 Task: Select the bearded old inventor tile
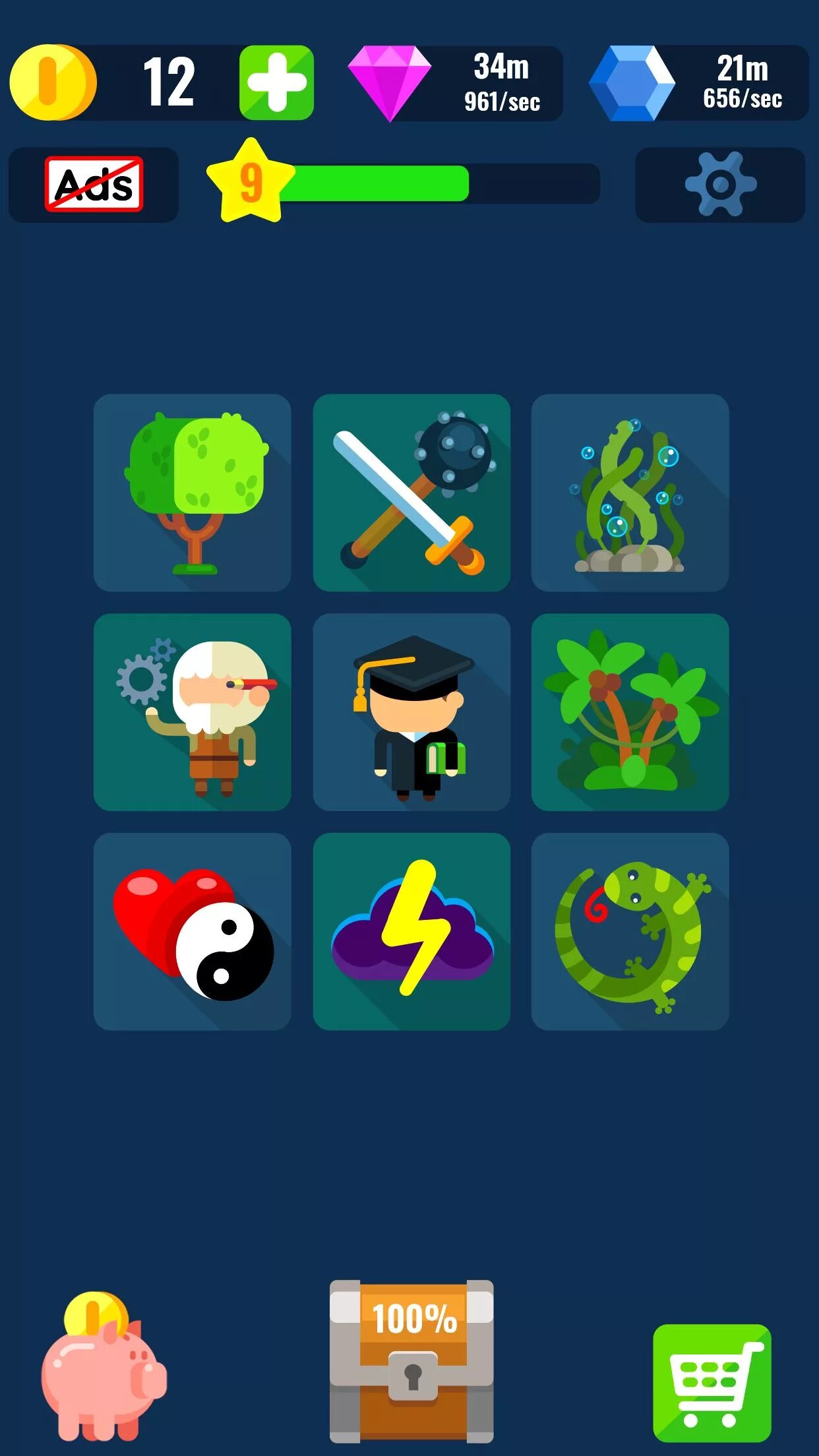click(x=193, y=712)
